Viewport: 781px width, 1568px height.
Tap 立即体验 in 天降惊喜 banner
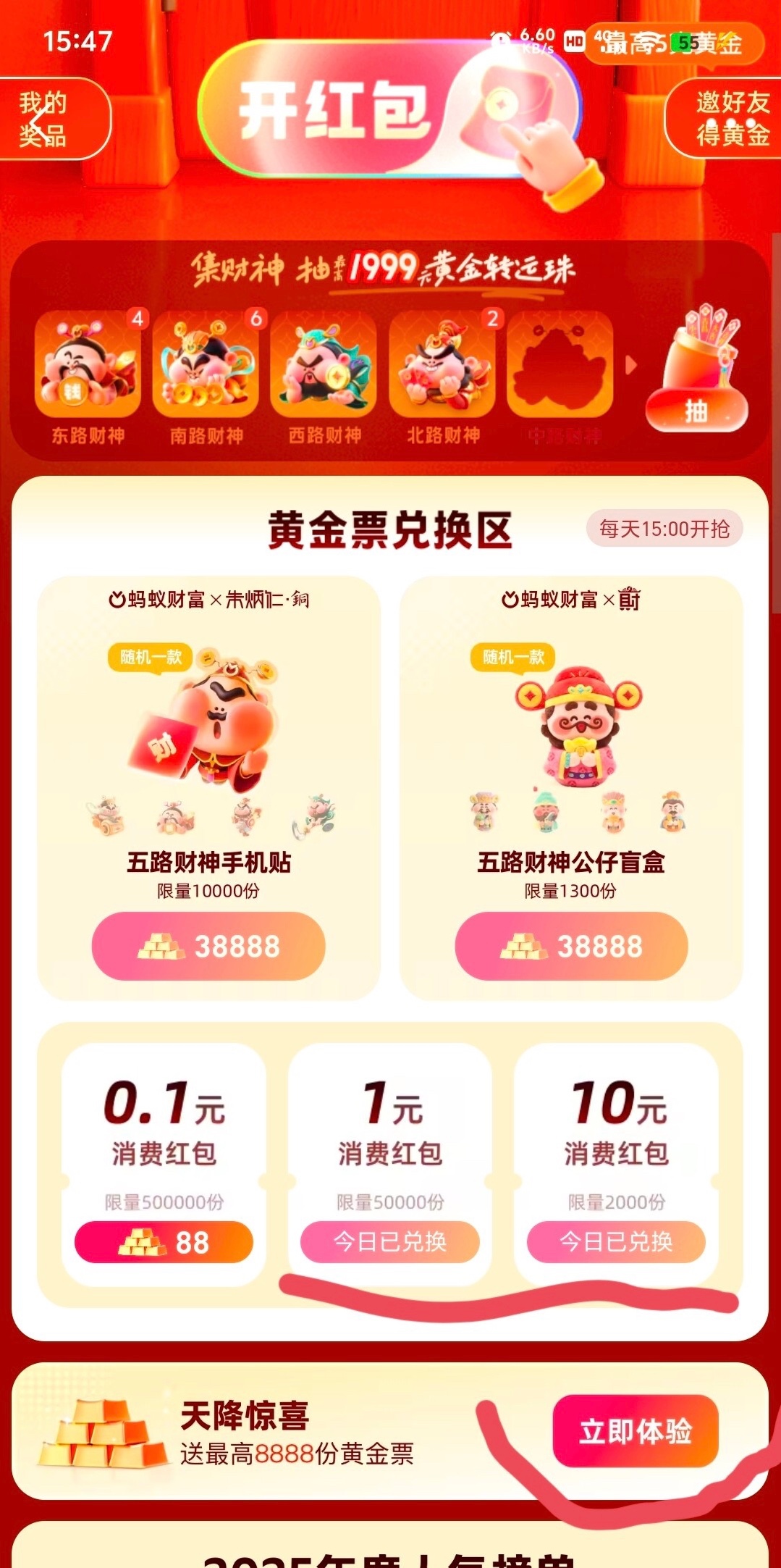635,1432
